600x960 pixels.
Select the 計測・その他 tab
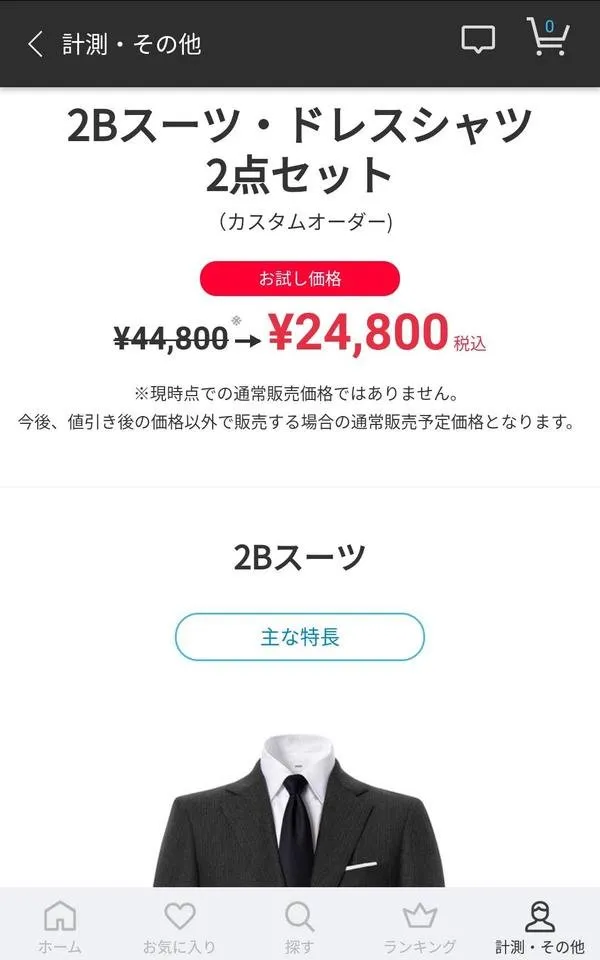(x=540, y=926)
